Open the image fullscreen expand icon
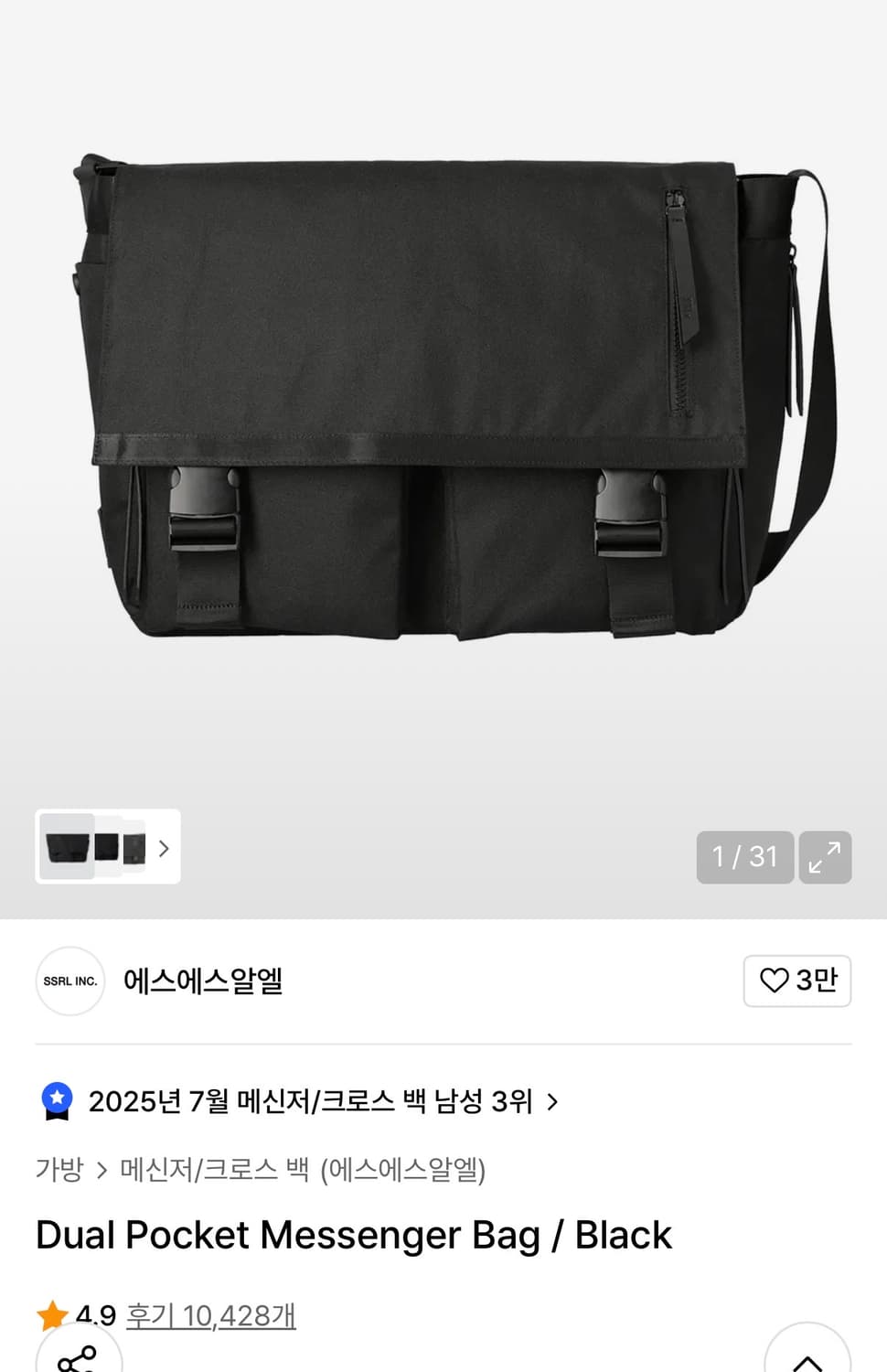Viewport: 887px width, 1372px height. click(825, 857)
